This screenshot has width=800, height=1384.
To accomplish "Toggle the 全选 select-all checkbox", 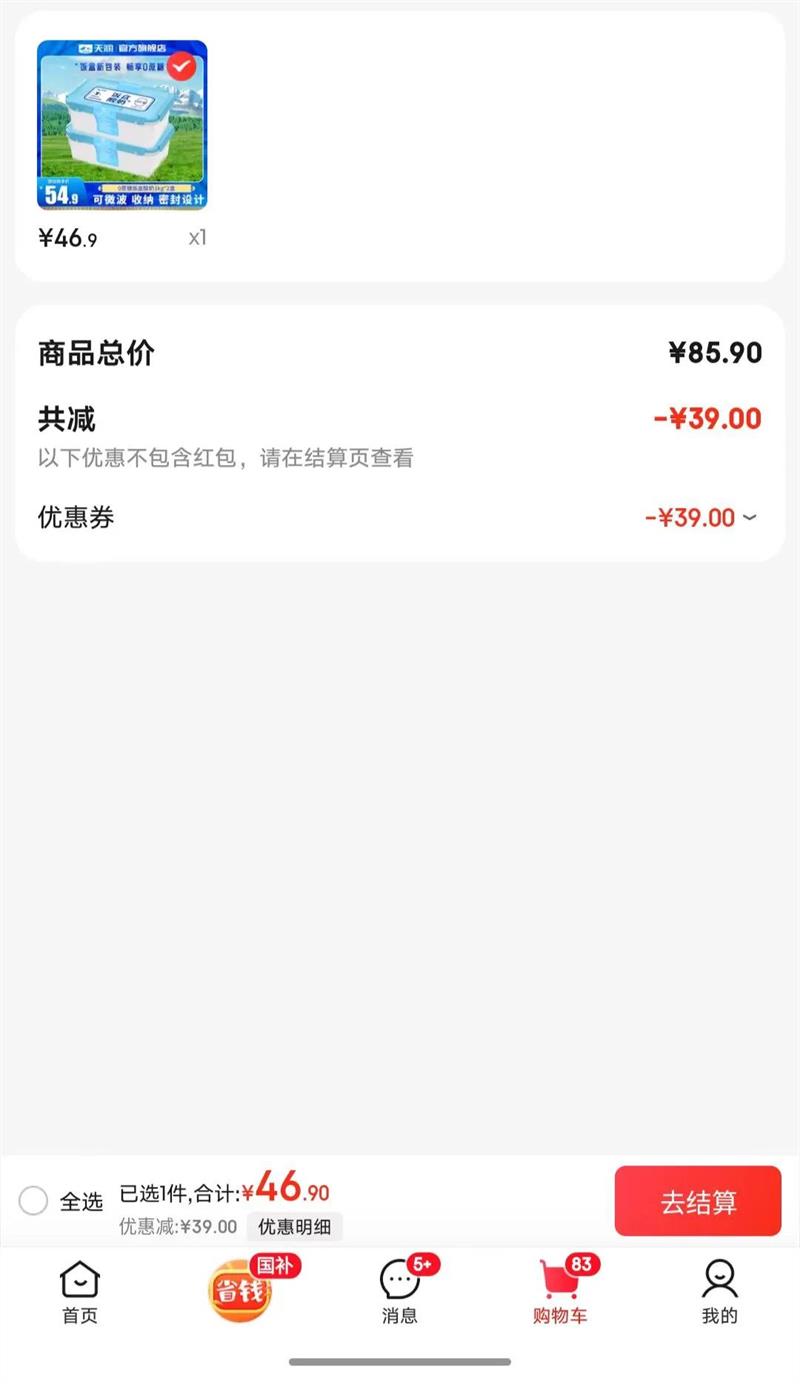I will tap(34, 1200).
